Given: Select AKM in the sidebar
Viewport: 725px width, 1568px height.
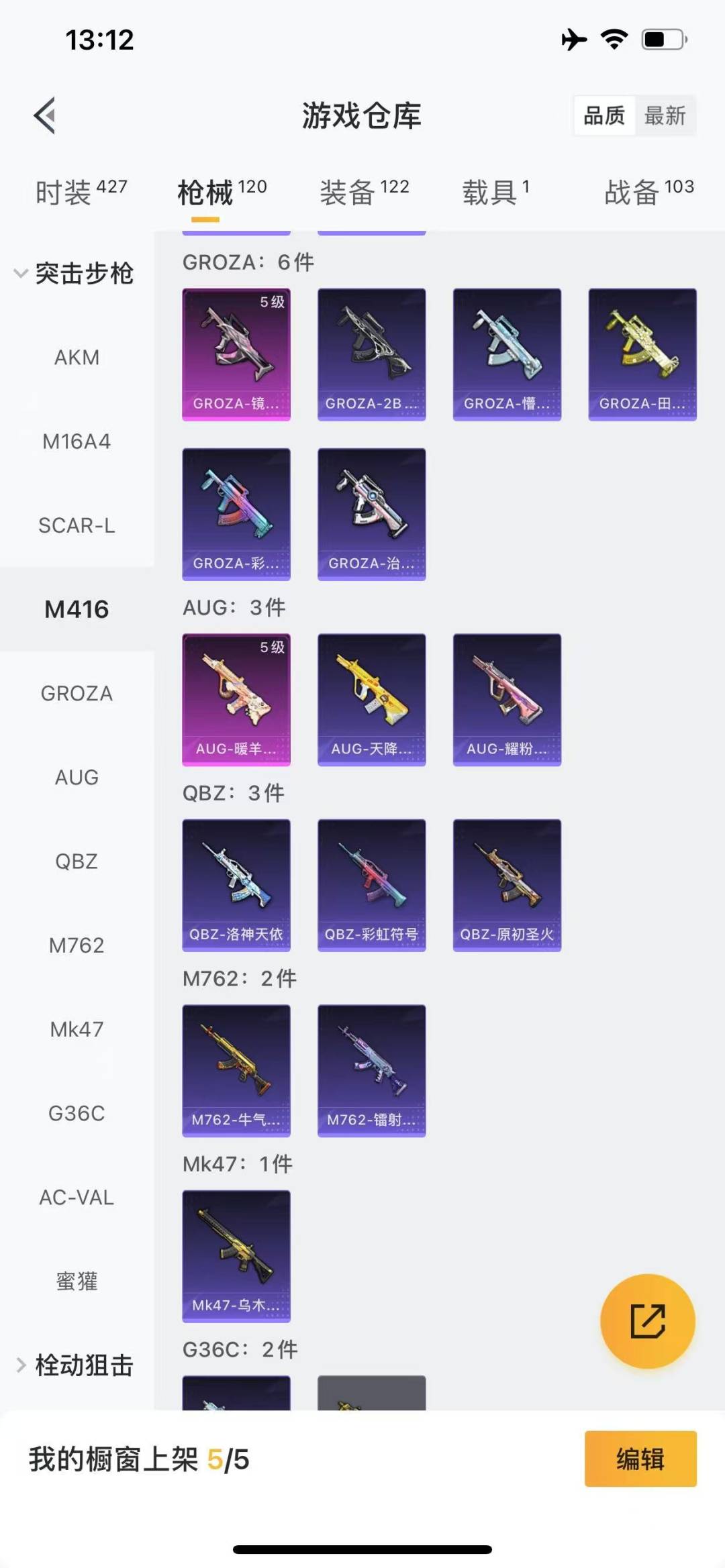Looking at the screenshot, I should 77,358.
